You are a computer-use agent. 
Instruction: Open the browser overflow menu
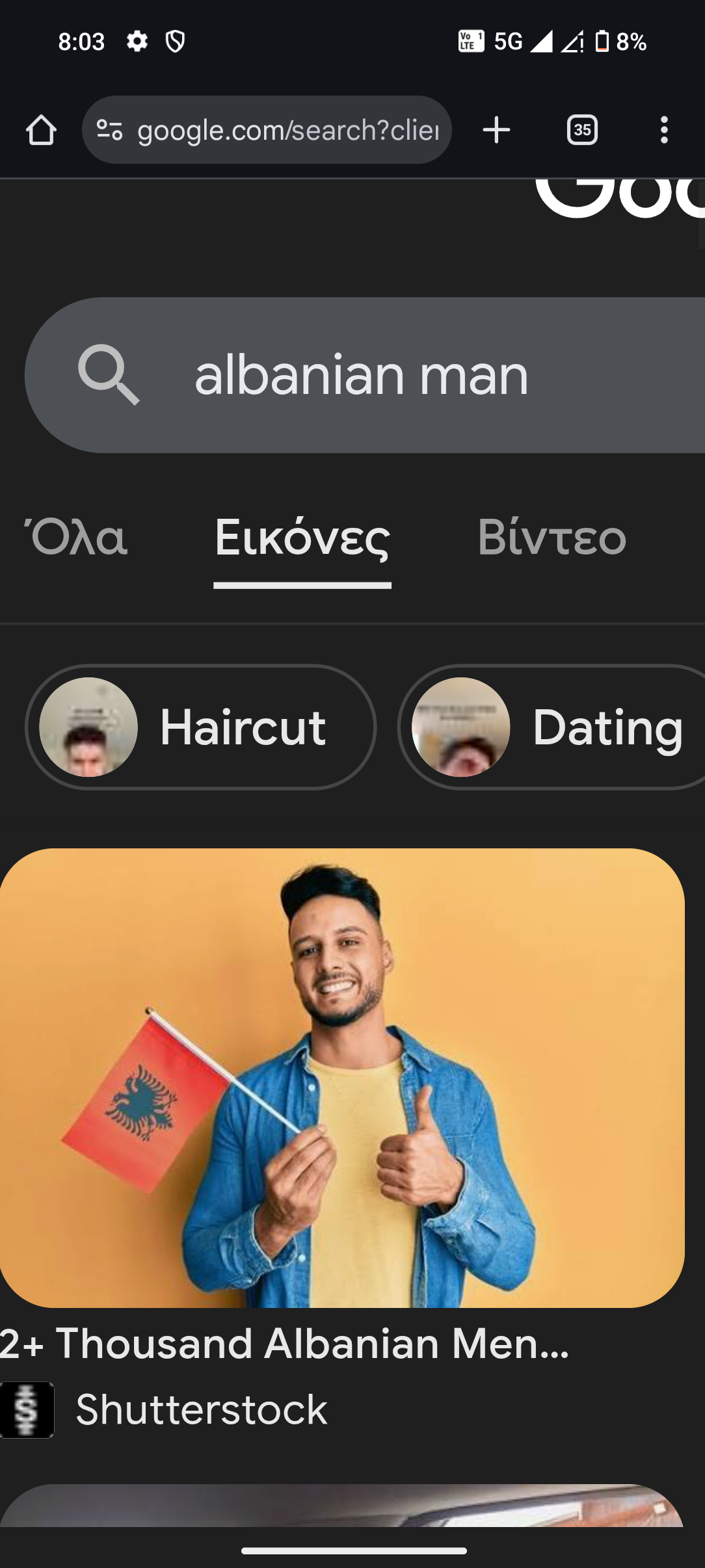click(663, 130)
